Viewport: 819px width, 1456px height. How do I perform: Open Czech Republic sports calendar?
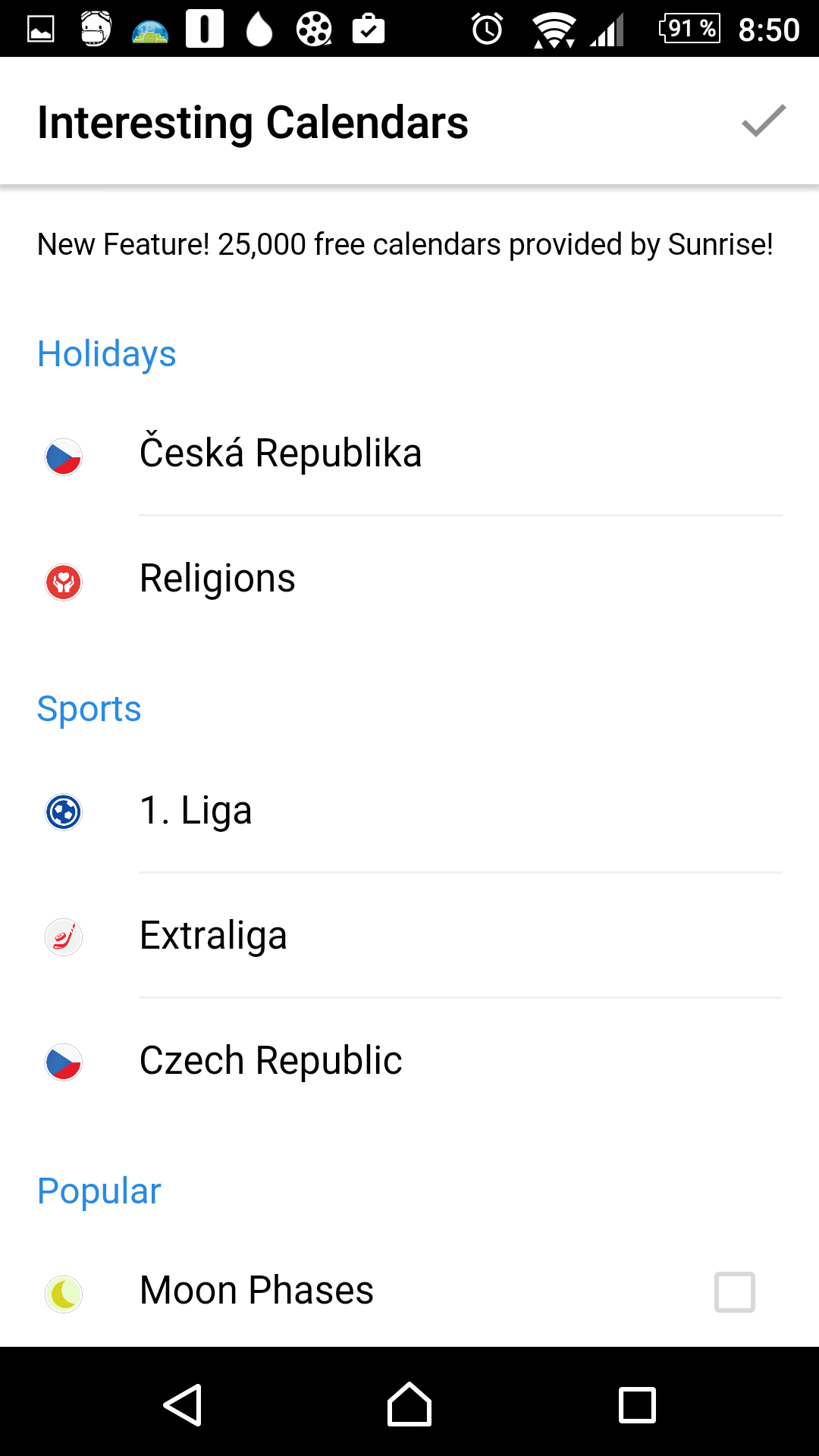click(x=409, y=1061)
